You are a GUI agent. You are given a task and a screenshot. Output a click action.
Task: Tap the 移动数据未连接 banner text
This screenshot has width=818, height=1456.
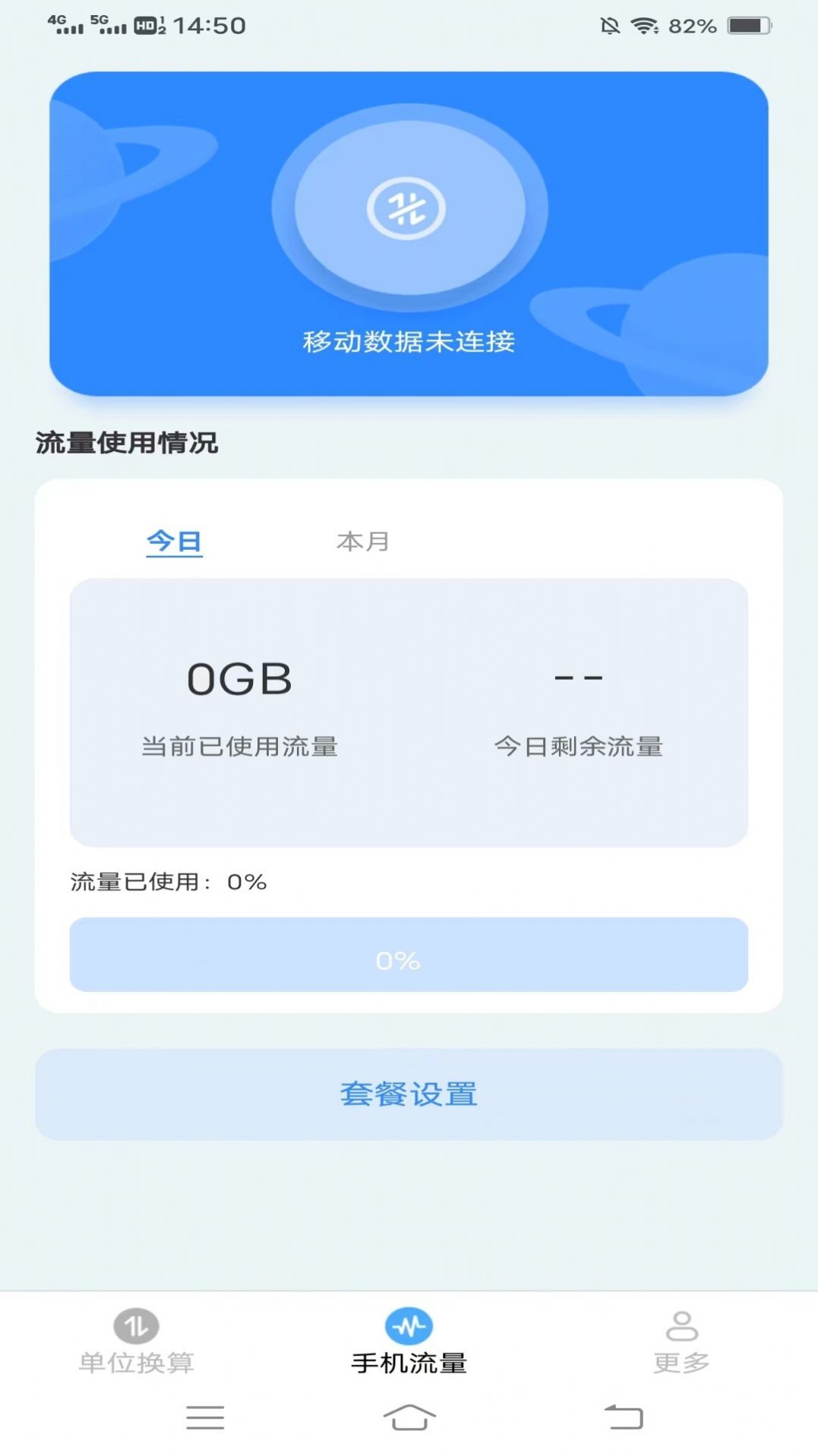point(409,343)
